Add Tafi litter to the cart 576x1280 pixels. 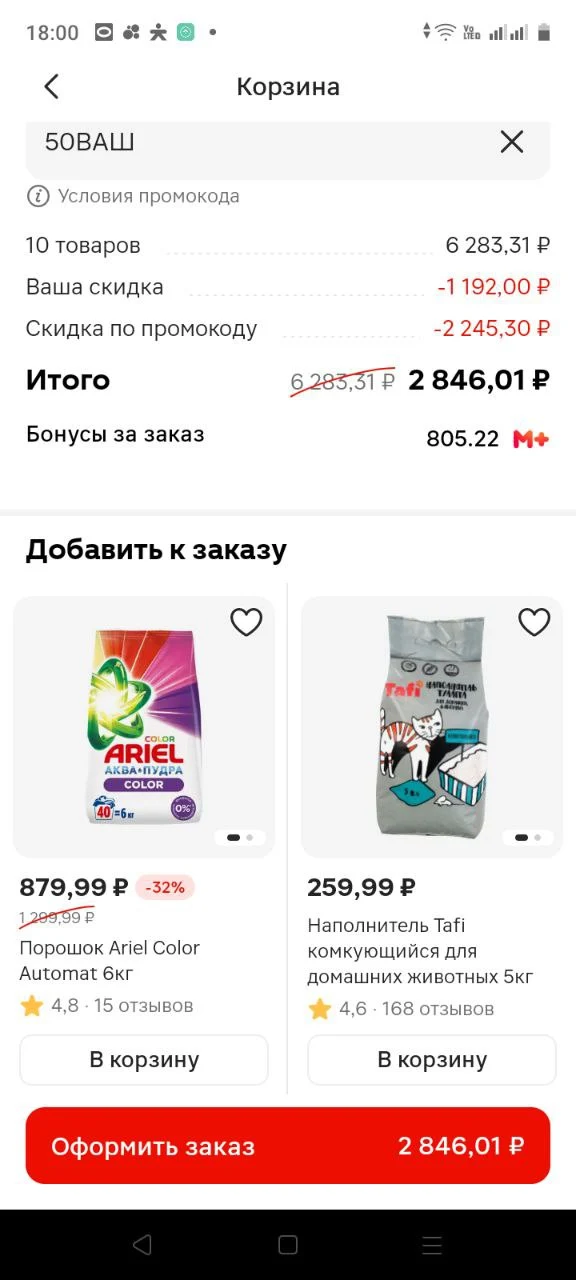432,1060
